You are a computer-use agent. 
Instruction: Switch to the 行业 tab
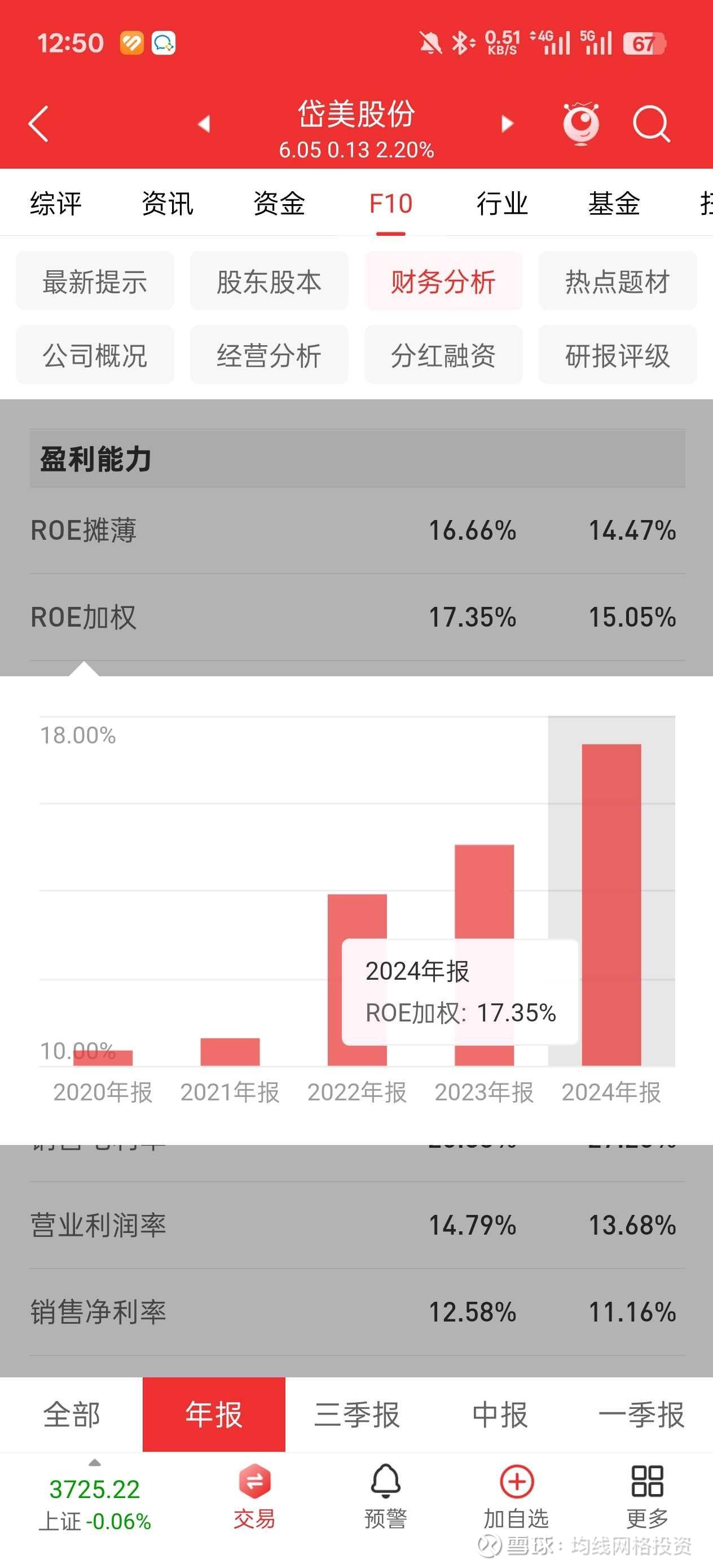point(503,203)
